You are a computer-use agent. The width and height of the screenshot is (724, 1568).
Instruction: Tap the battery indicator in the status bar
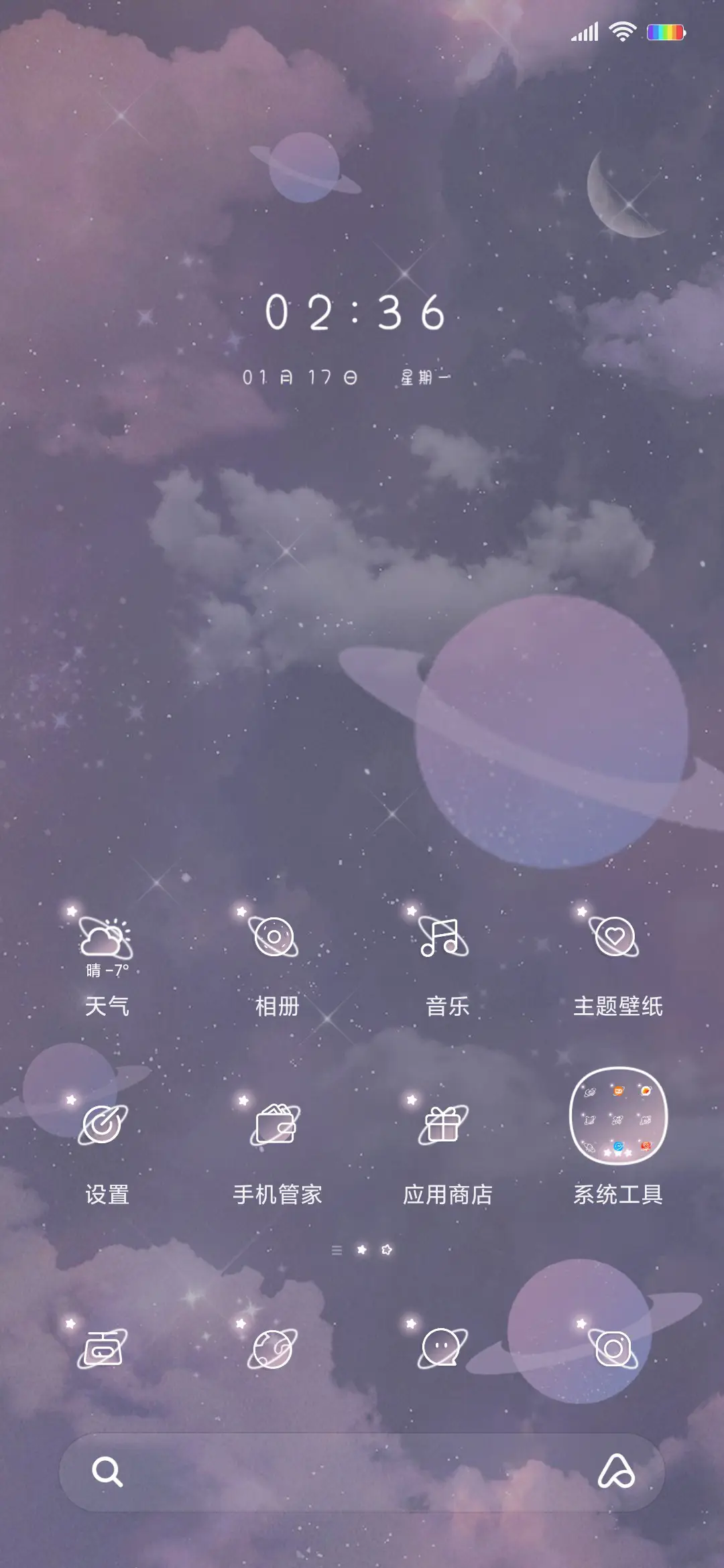[x=666, y=30]
